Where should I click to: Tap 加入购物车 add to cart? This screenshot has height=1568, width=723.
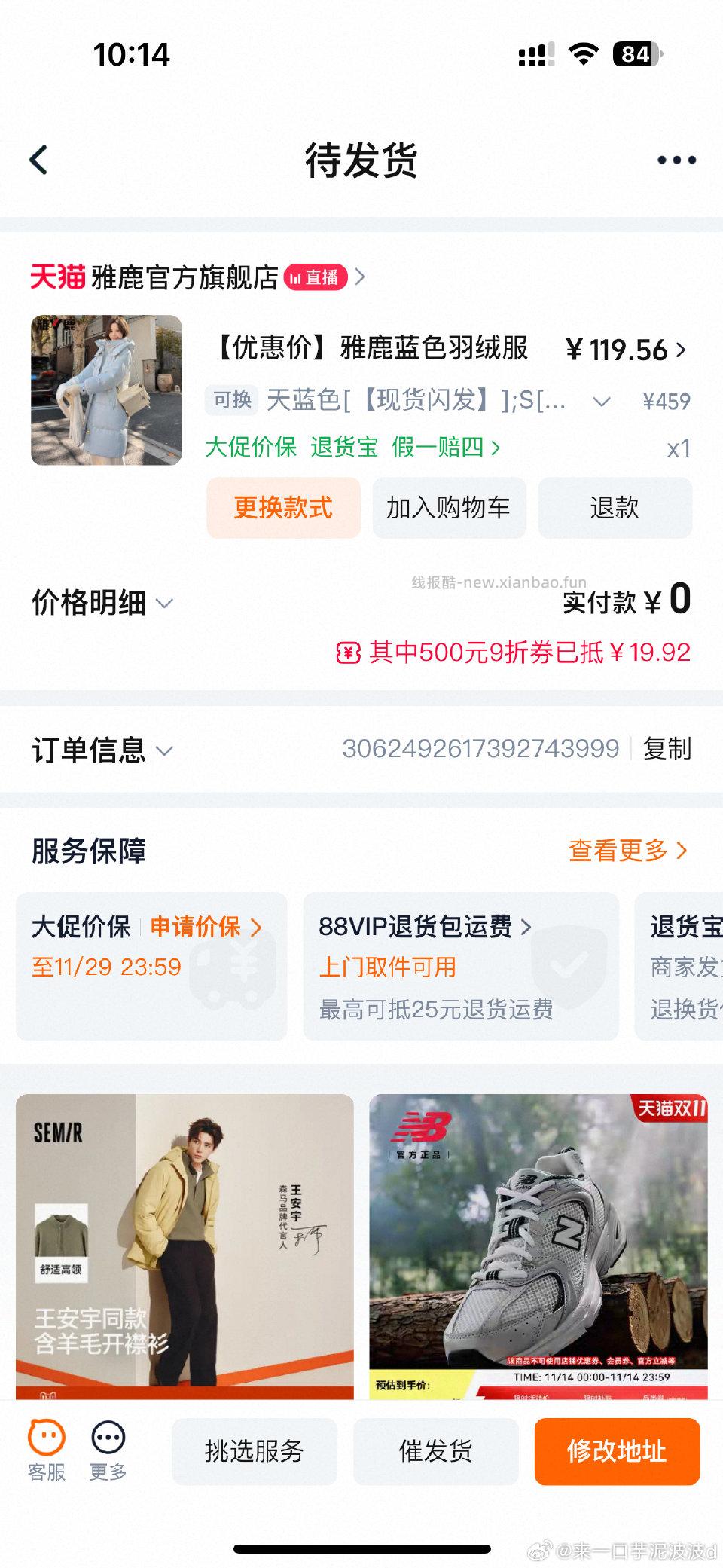[x=449, y=509]
